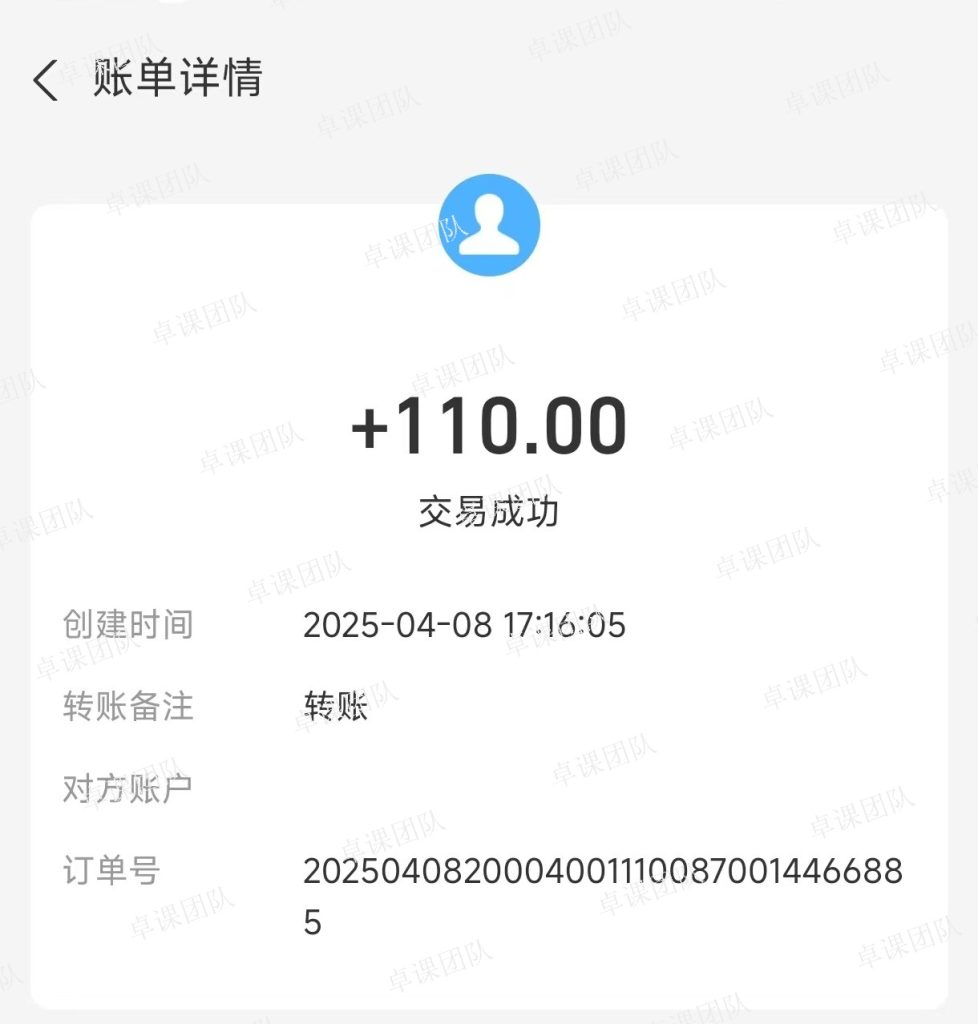Click the 转账备注 field label
978x1024 pixels.
coord(128,707)
